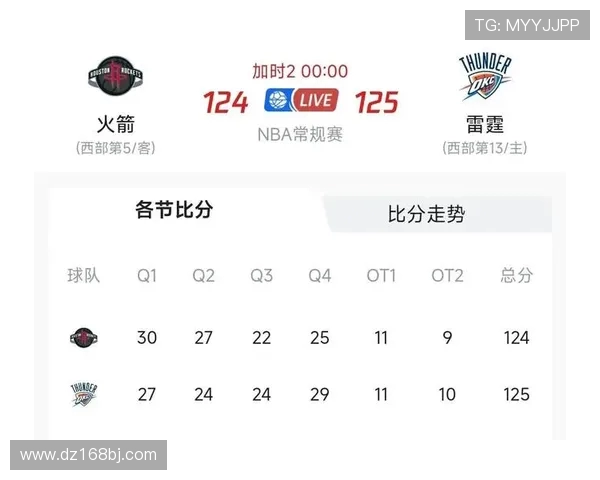Switch to the 比分走势 tab
This screenshot has height=480, width=600.
pyautogui.click(x=426, y=214)
